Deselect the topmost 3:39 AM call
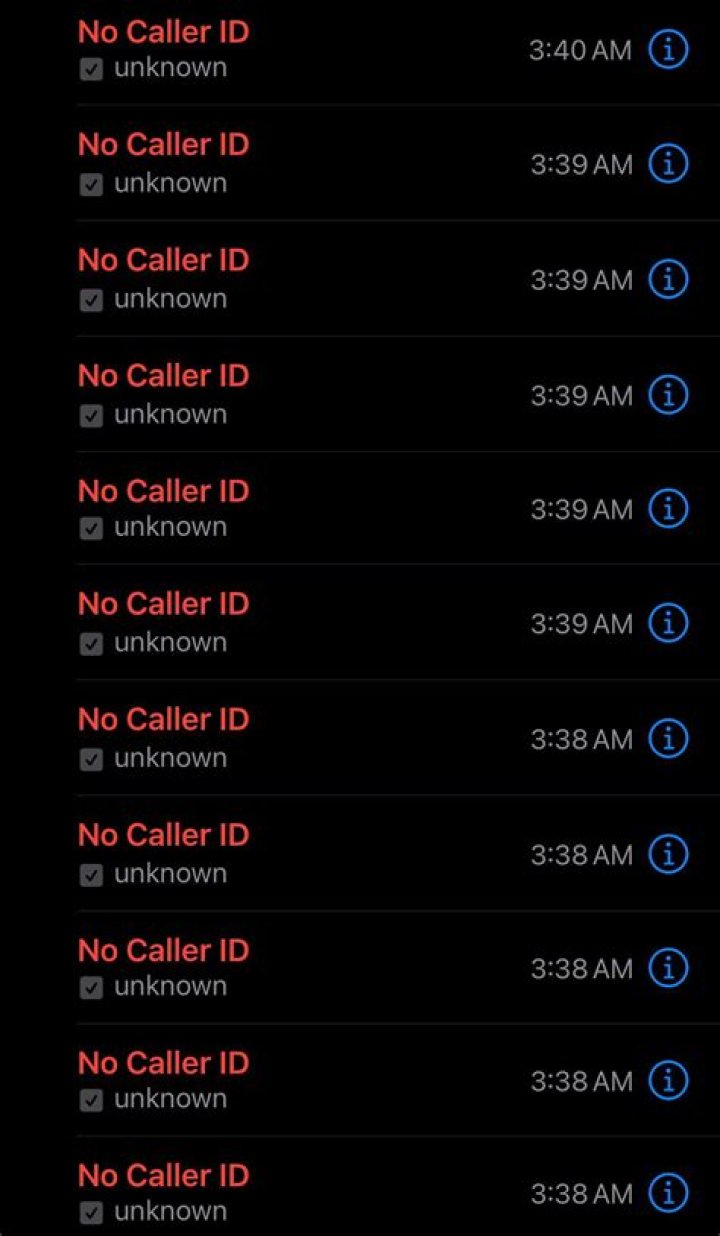The width and height of the screenshot is (720, 1236). [91, 183]
